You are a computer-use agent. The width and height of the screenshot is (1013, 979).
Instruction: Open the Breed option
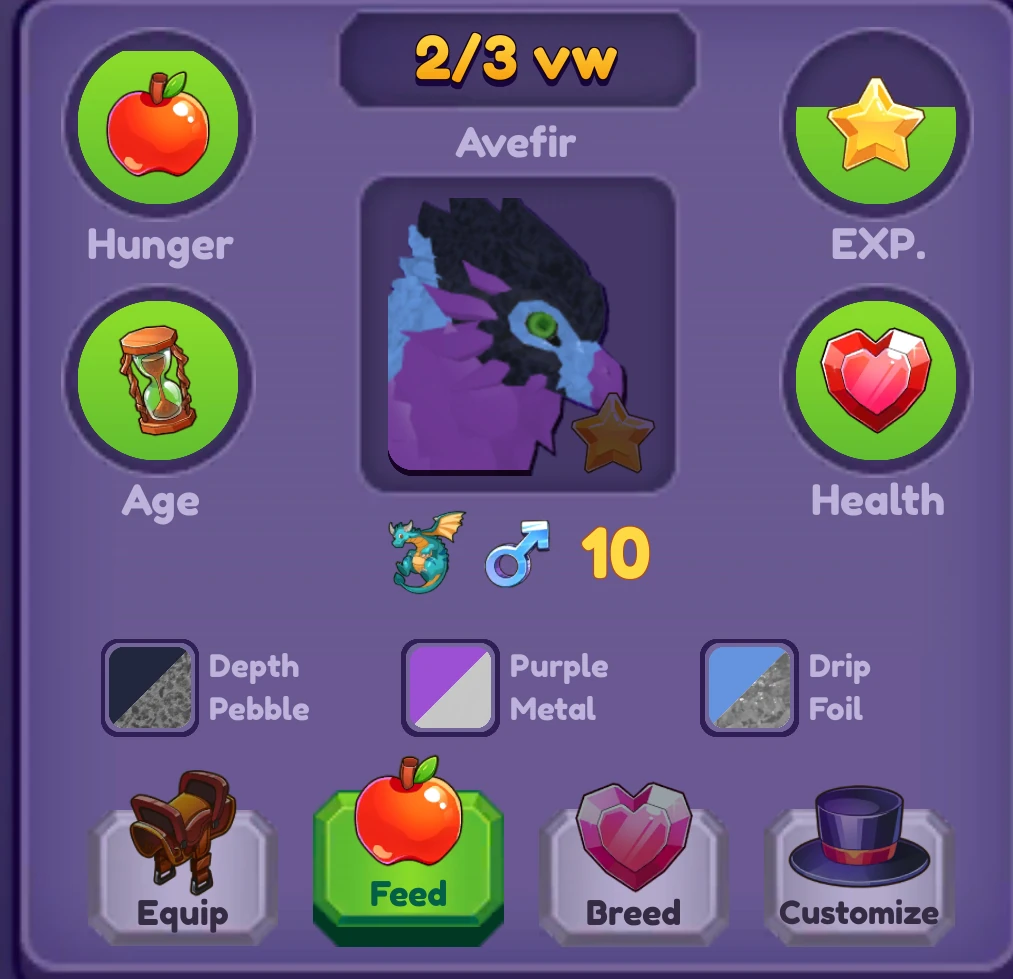[633, 868]
